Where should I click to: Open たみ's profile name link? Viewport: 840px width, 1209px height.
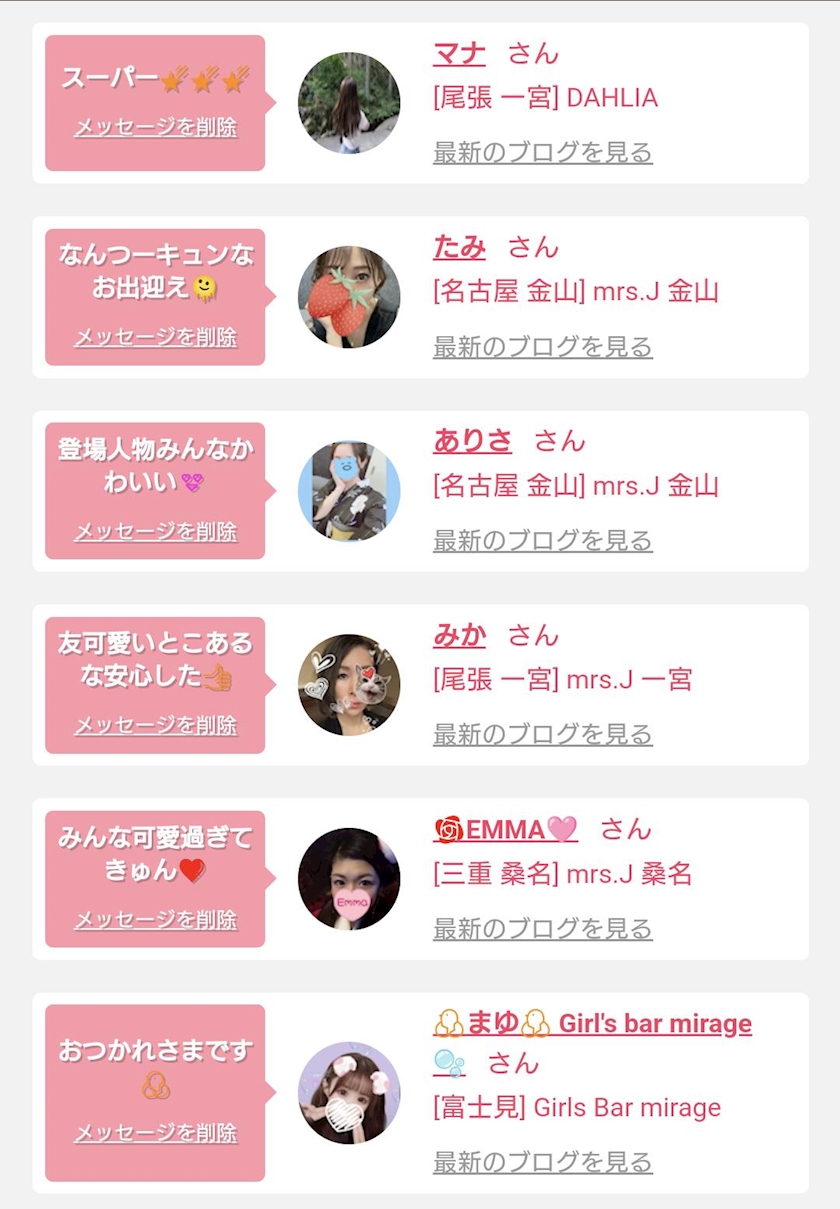point(459,247)
